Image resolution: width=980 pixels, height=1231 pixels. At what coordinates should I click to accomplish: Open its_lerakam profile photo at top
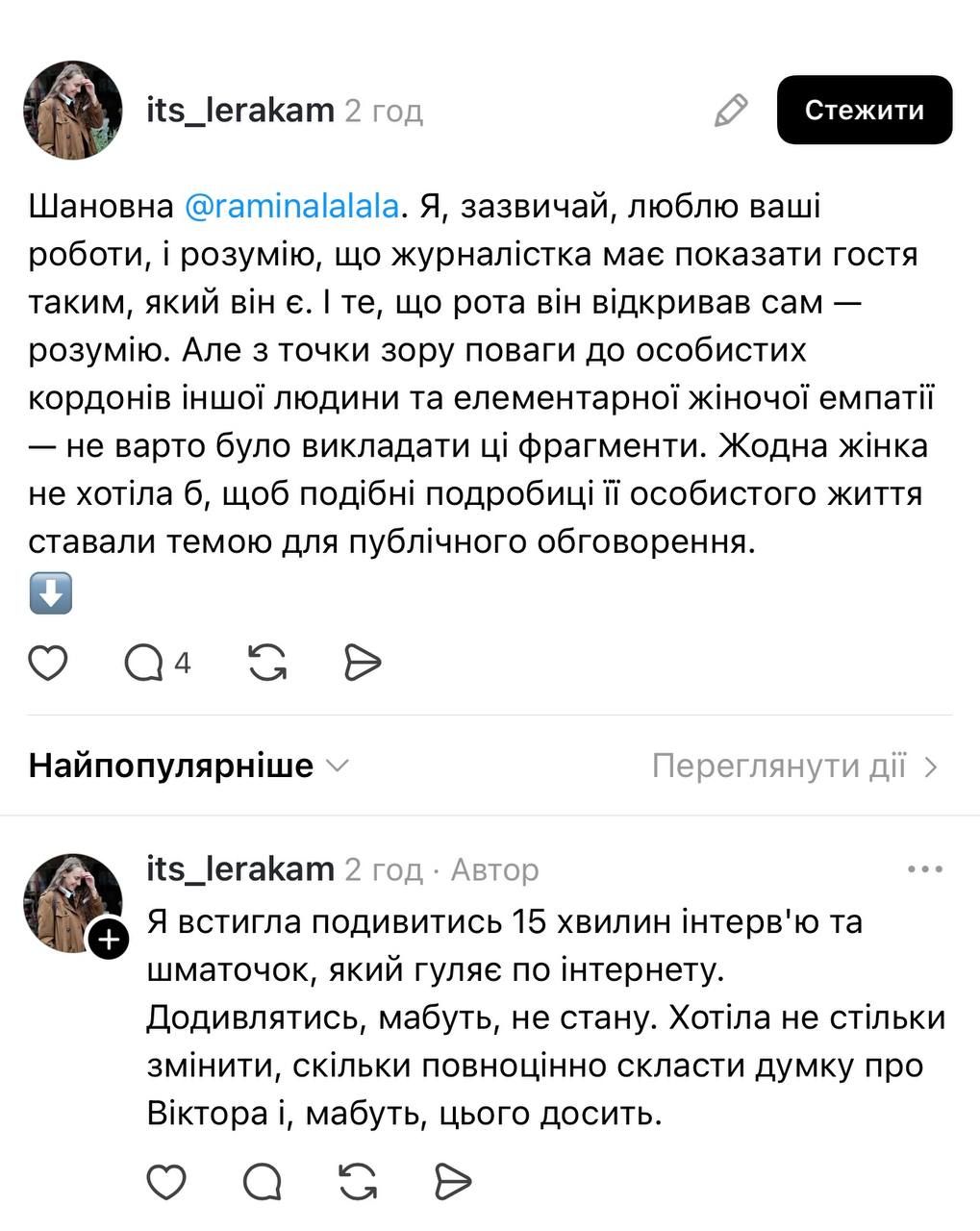pyautogui.click(x=72, y=111)
